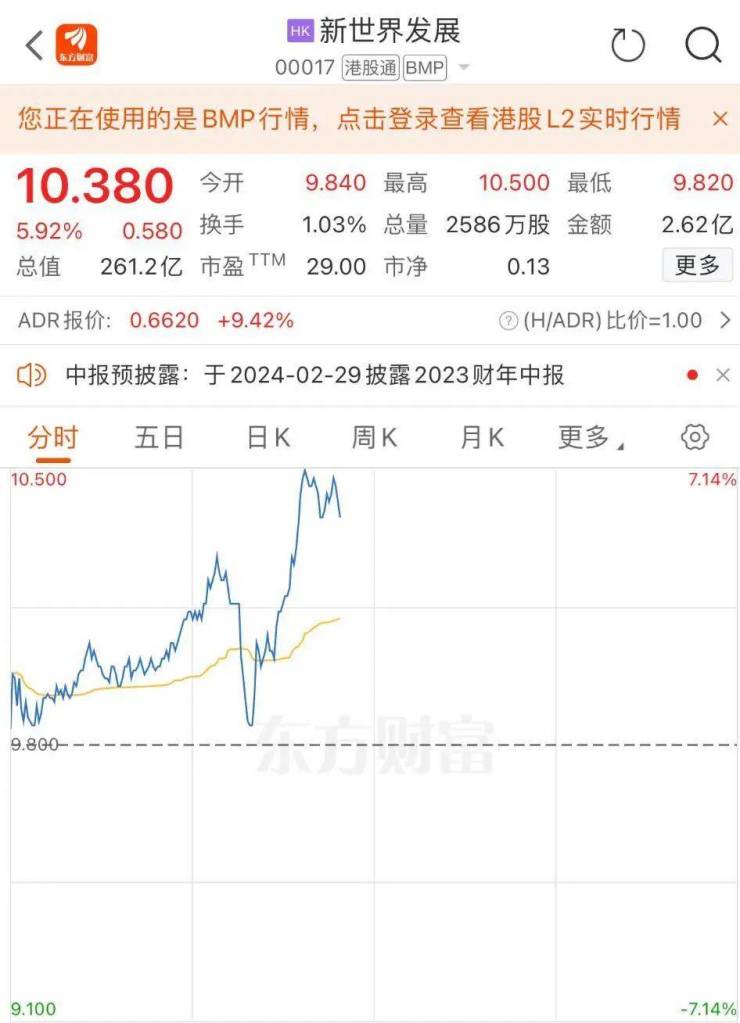Open chart settings gear
The width and height of the screenshot is (740, 1023).
[695, 438]
